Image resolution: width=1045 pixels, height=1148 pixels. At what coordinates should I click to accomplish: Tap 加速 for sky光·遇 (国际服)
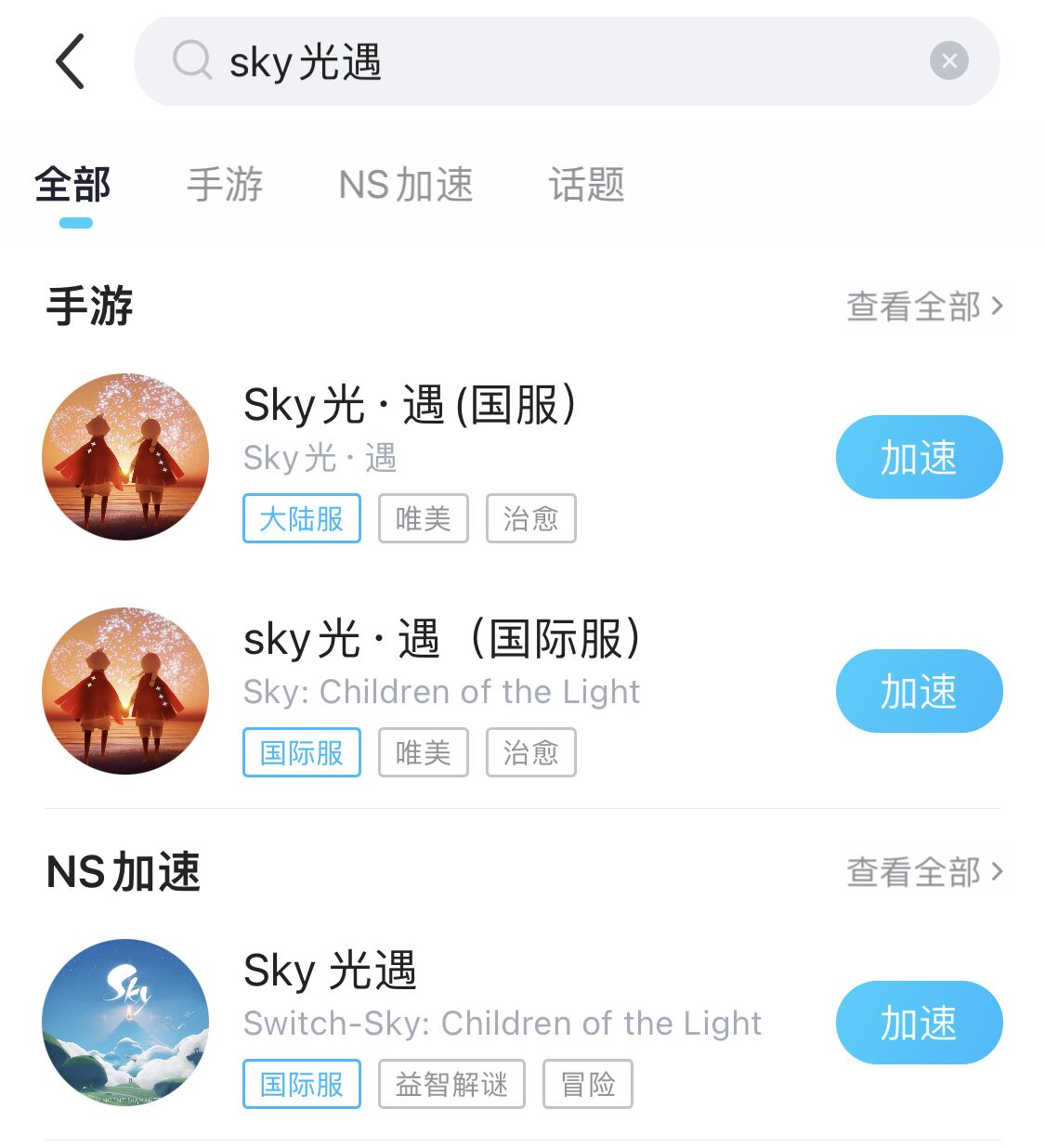(919, 691)
